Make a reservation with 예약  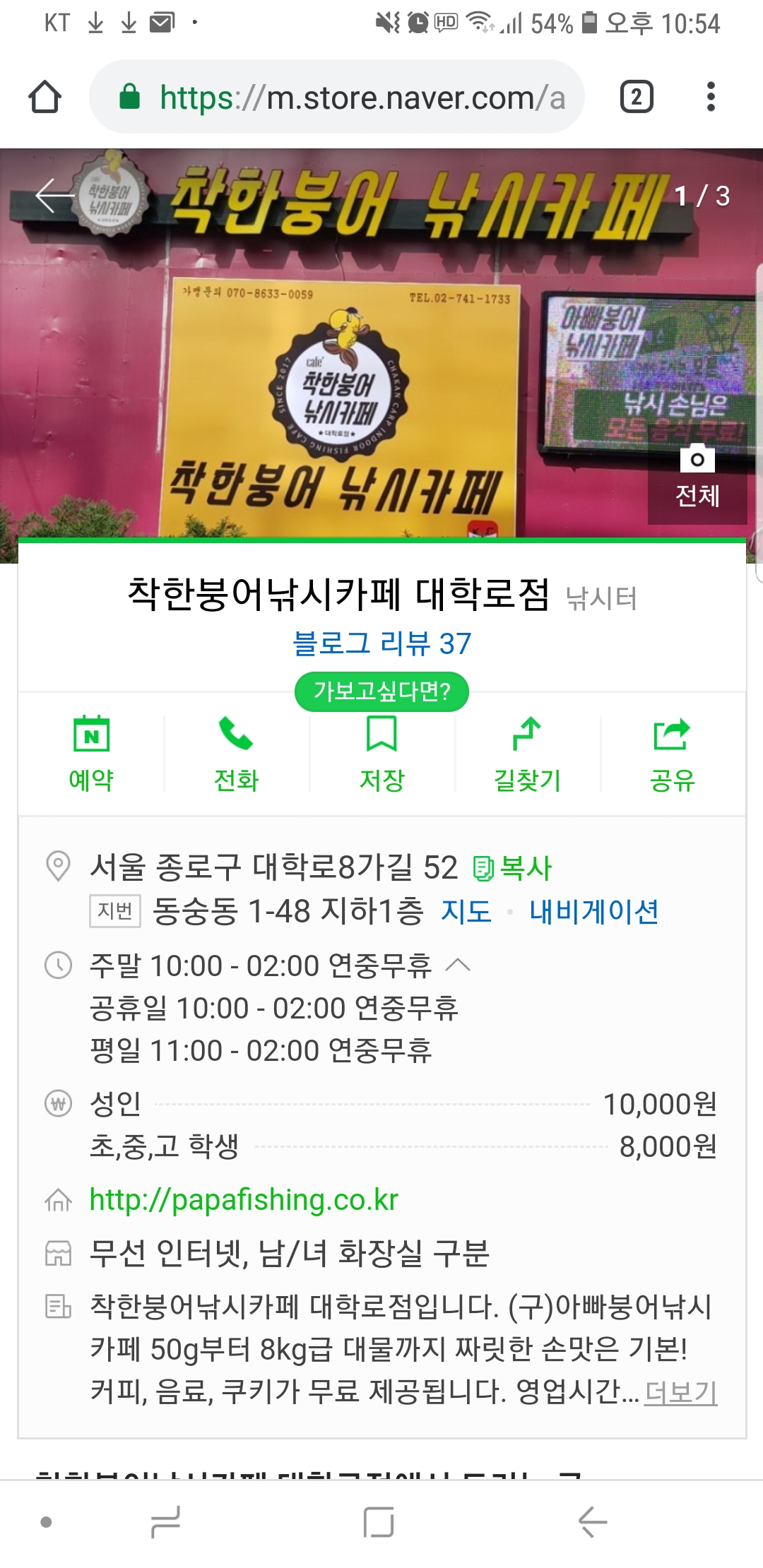(x=91, y=754)
